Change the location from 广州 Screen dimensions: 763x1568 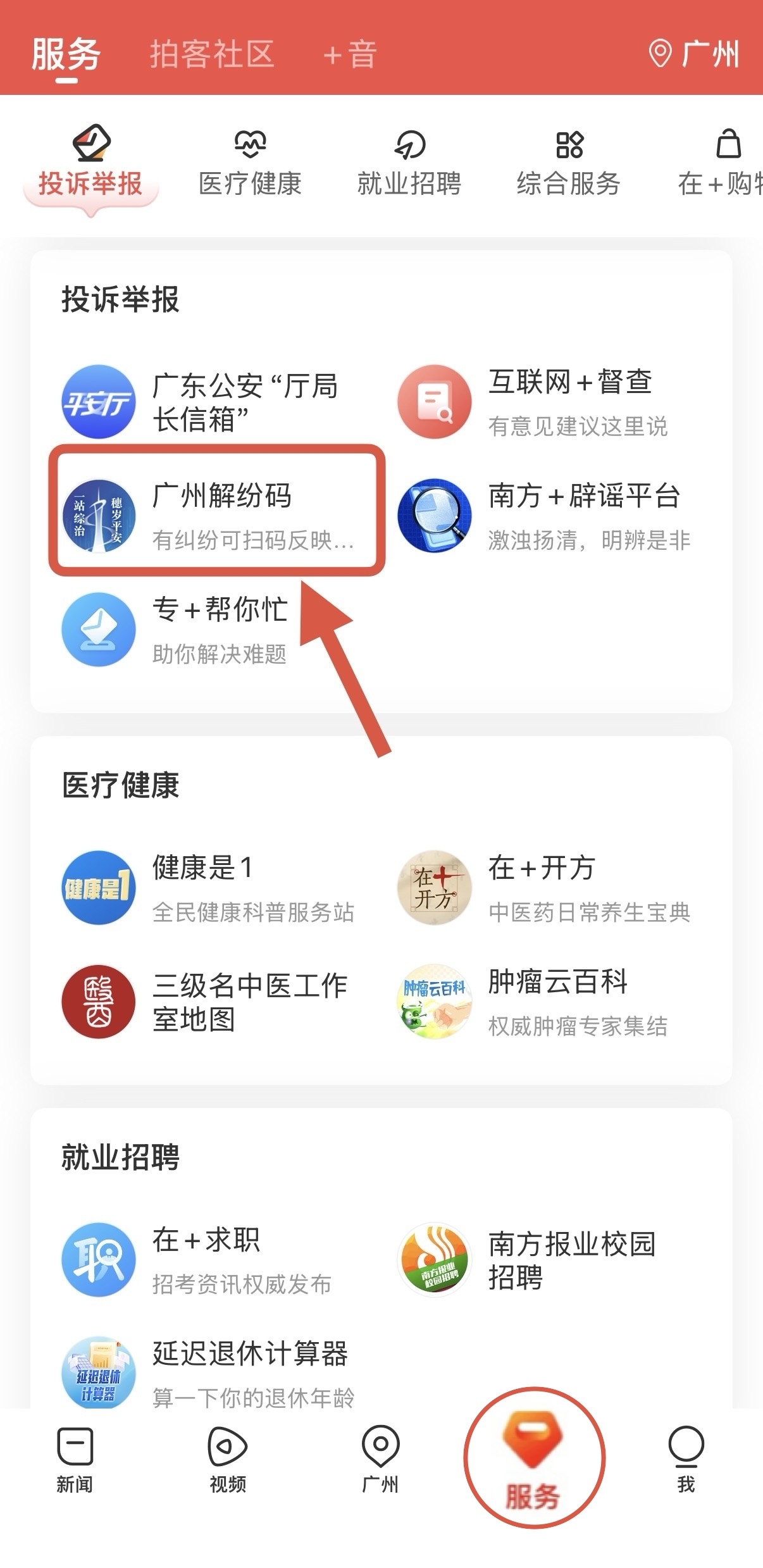point(695,54)
